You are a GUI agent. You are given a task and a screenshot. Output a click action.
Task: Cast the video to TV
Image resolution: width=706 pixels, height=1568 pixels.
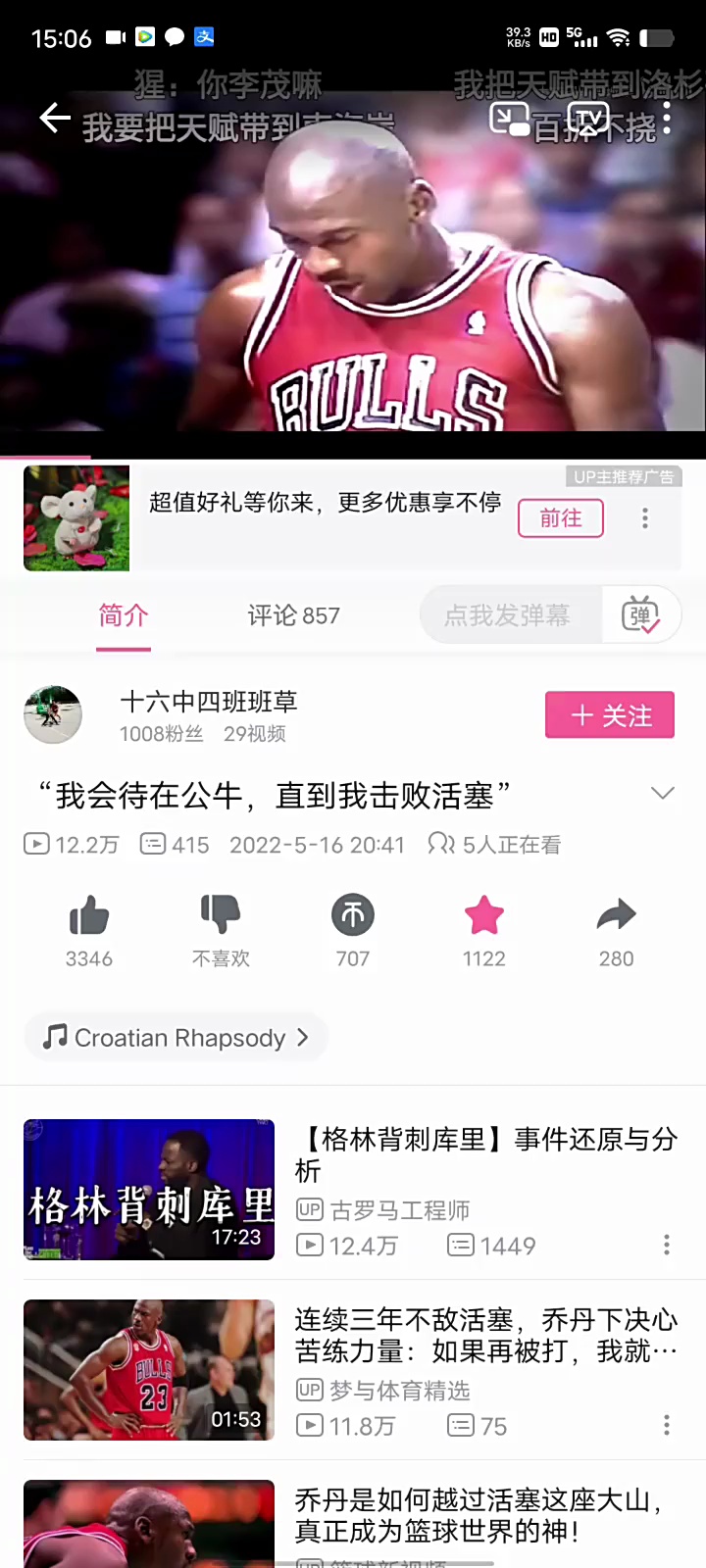point(588,120)
